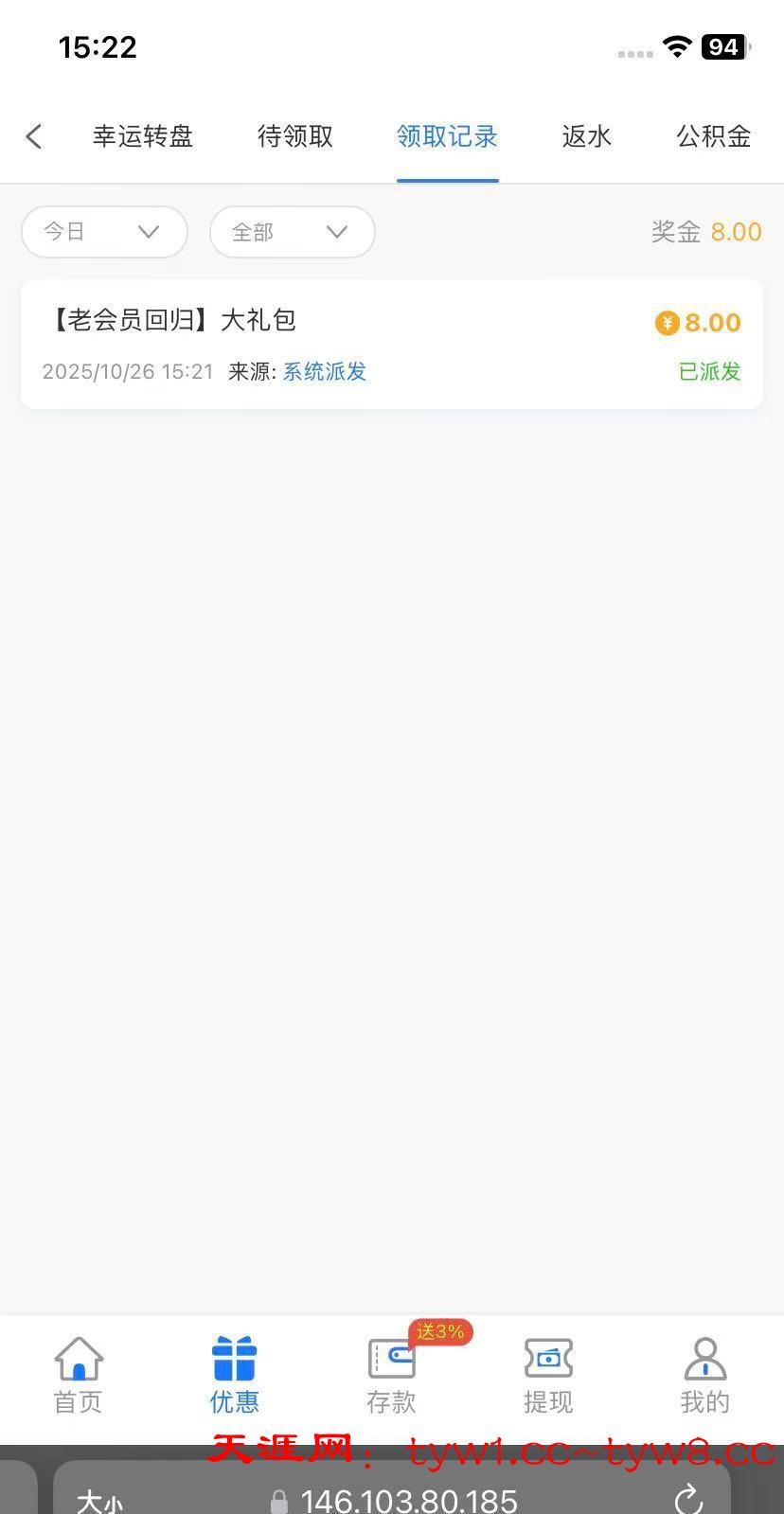
Task: Open the 存款 deposit tab
Action: [391, 1376]
